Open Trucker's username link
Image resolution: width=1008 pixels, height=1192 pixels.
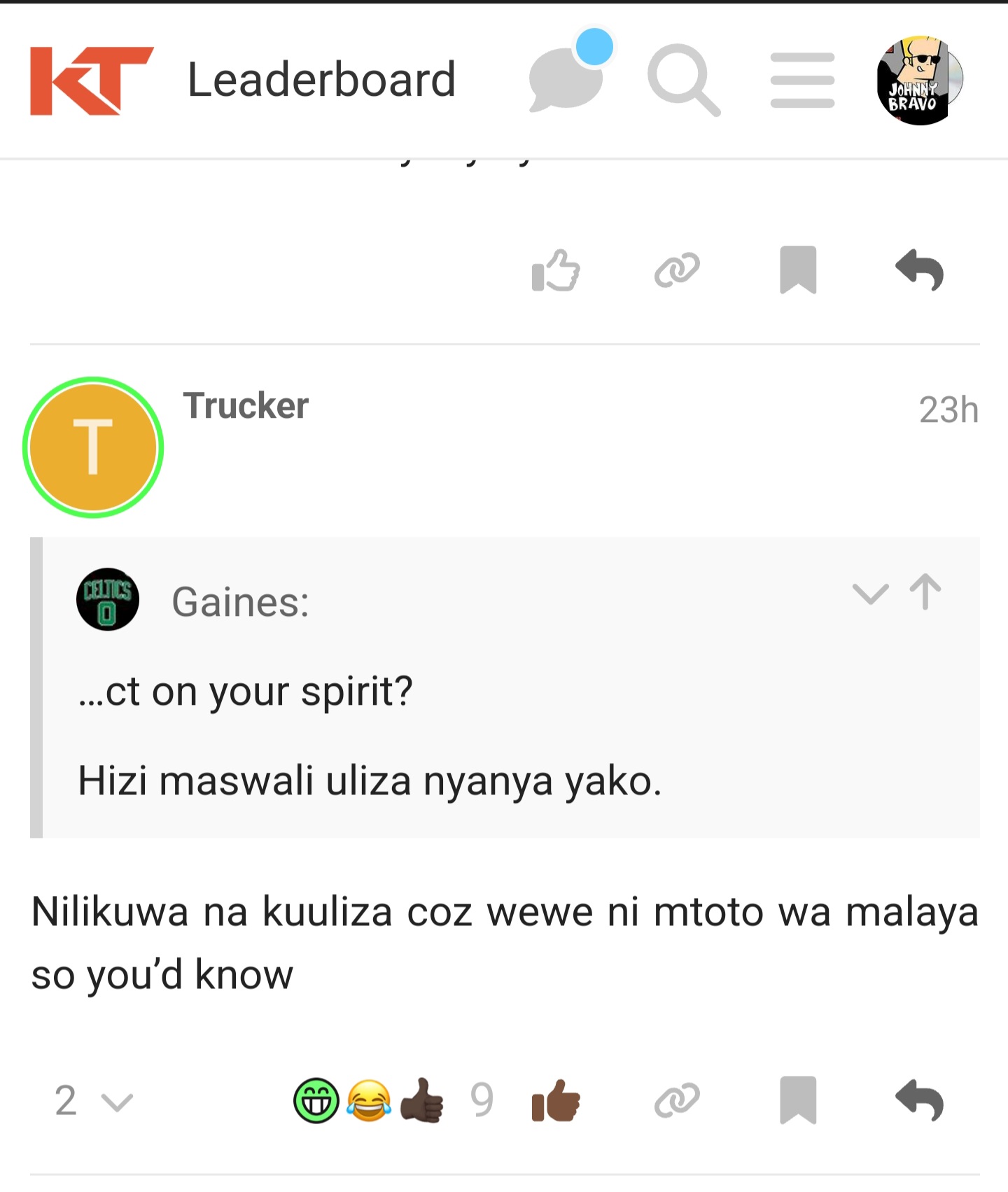coord(246,406)
